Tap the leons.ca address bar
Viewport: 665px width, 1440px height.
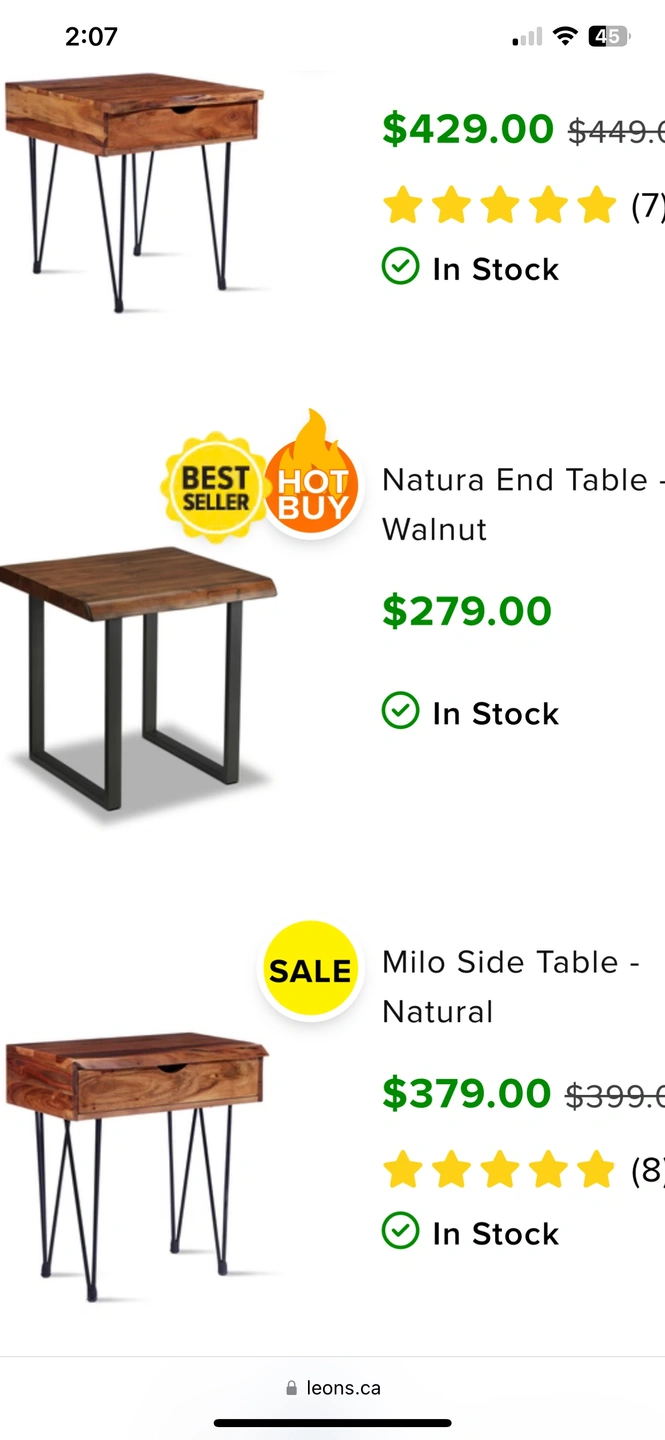click(332, 1388)
